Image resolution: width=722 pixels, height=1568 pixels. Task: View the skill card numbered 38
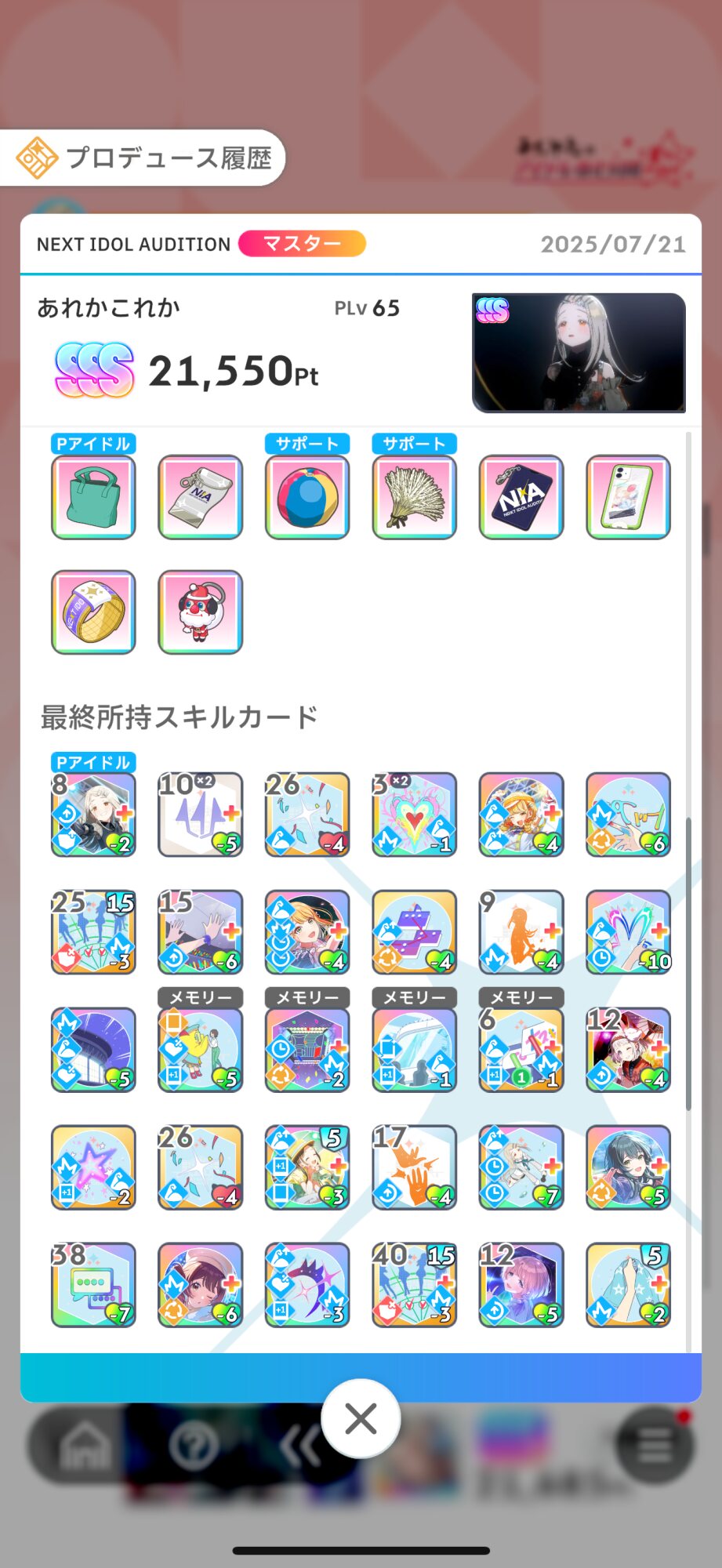pos(93,1285)
